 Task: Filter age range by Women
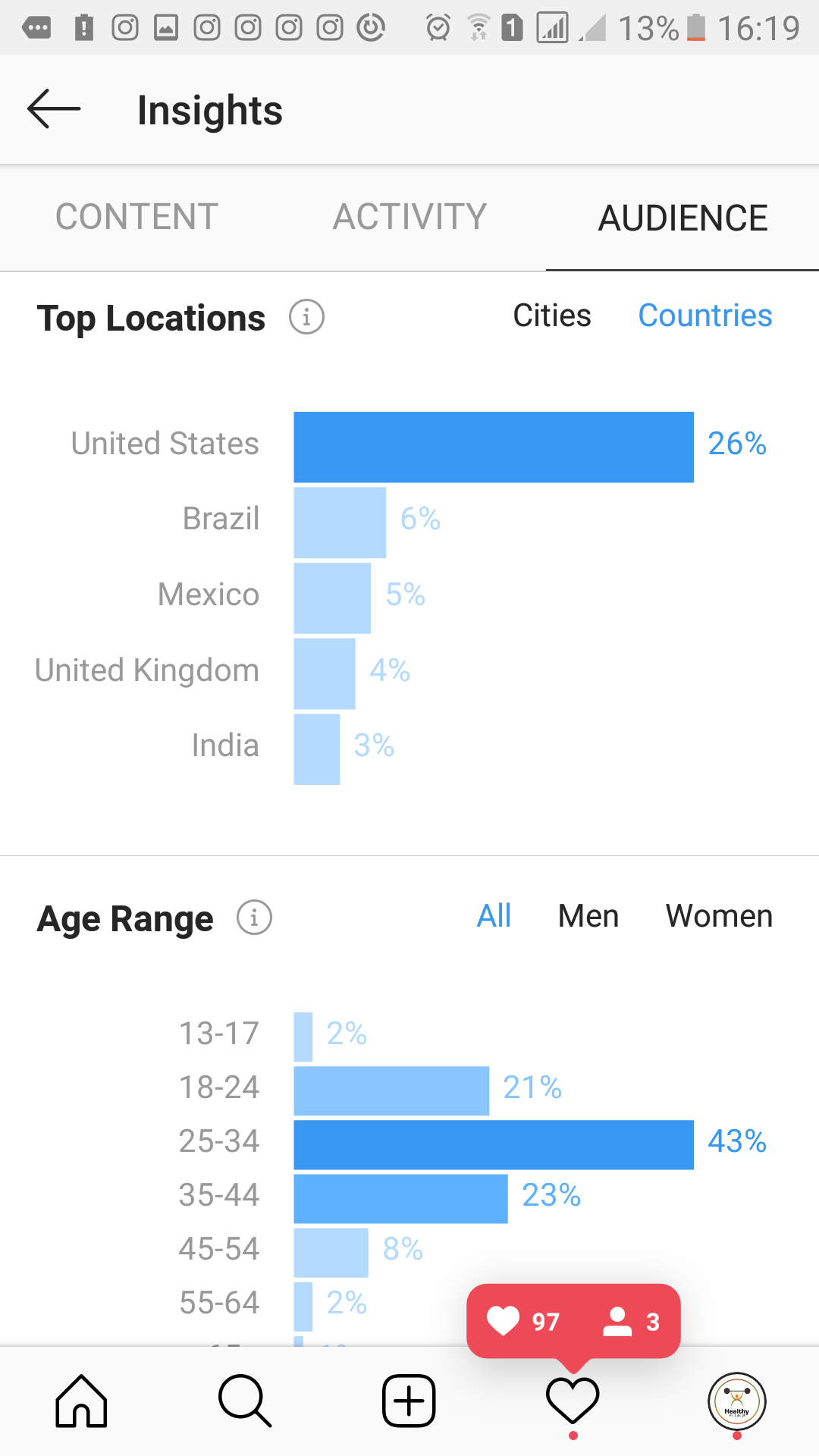pyautogui.click(x=719, y=916)
